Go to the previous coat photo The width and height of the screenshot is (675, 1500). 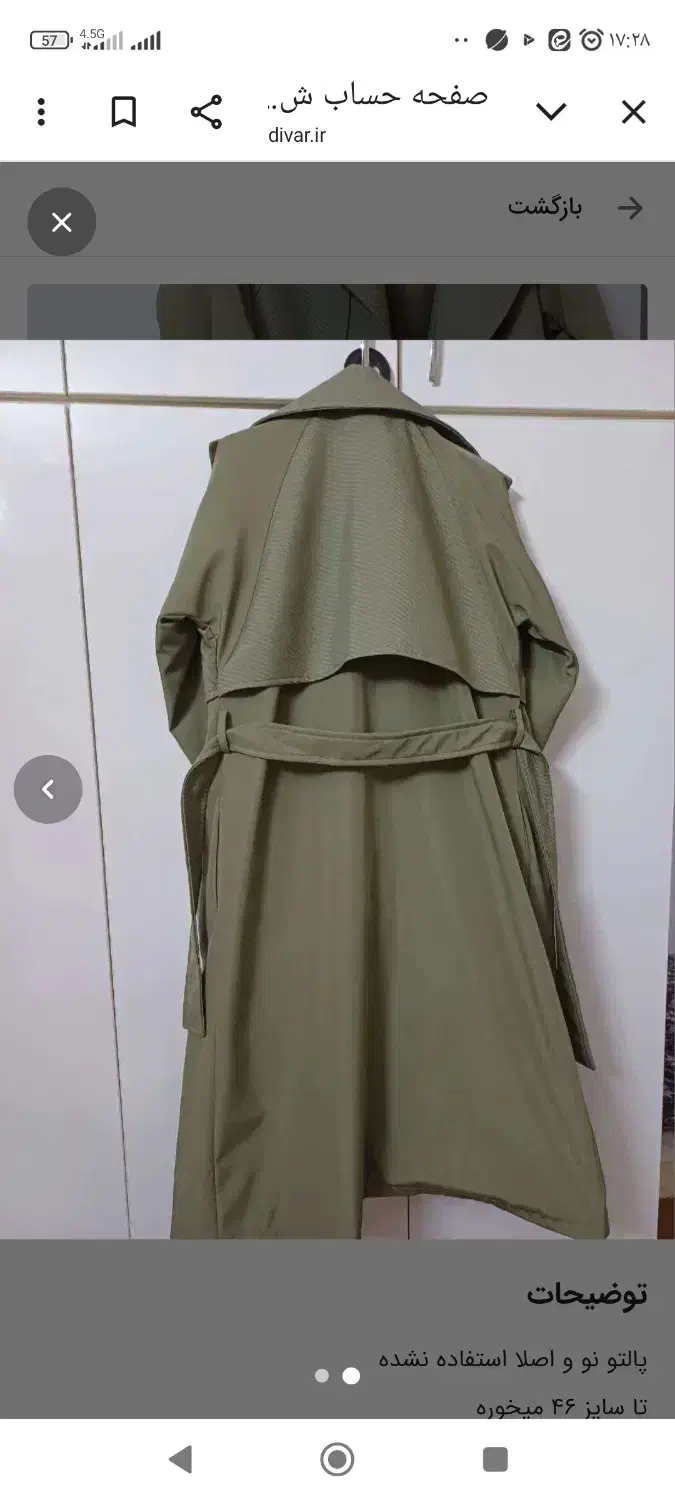click(48, 789)
